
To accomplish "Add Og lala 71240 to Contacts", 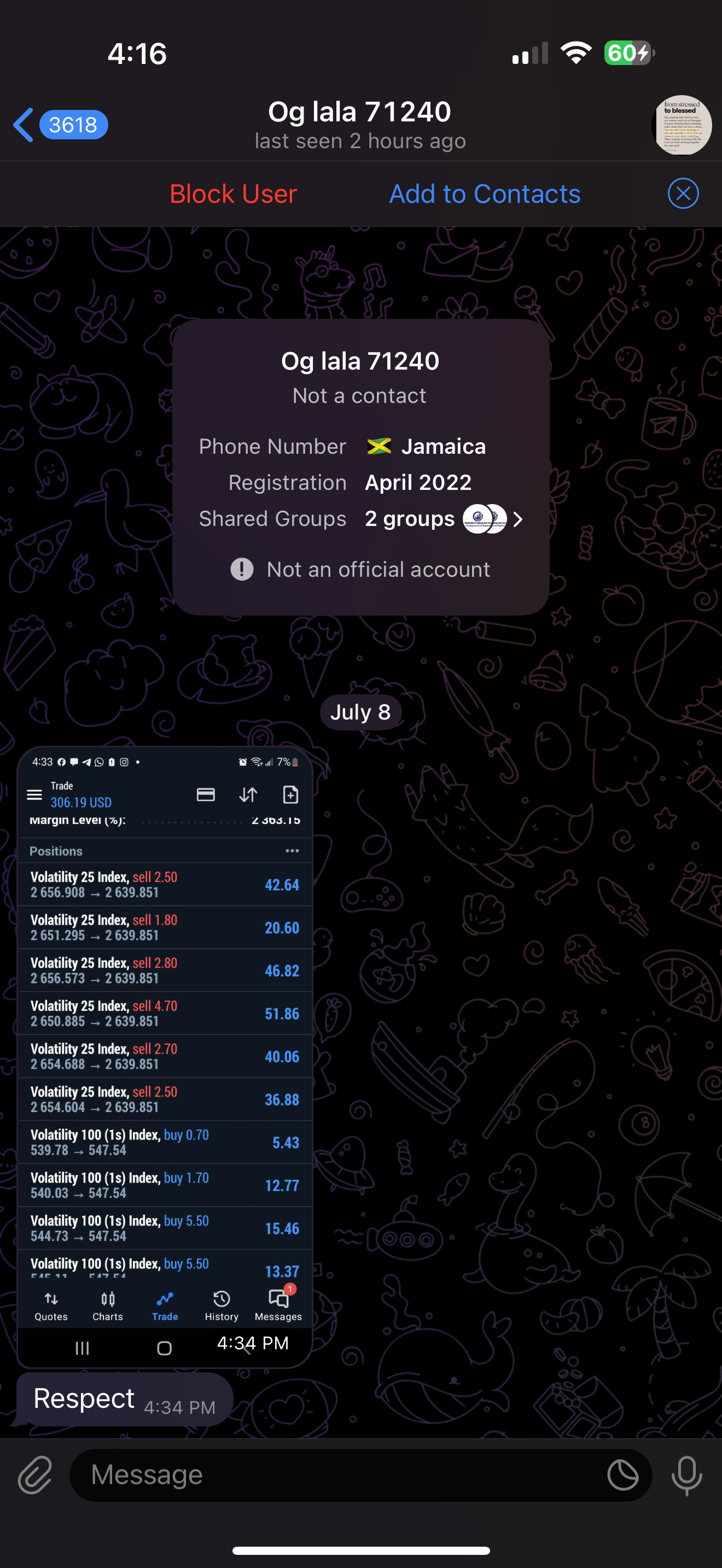I will 485,194.
